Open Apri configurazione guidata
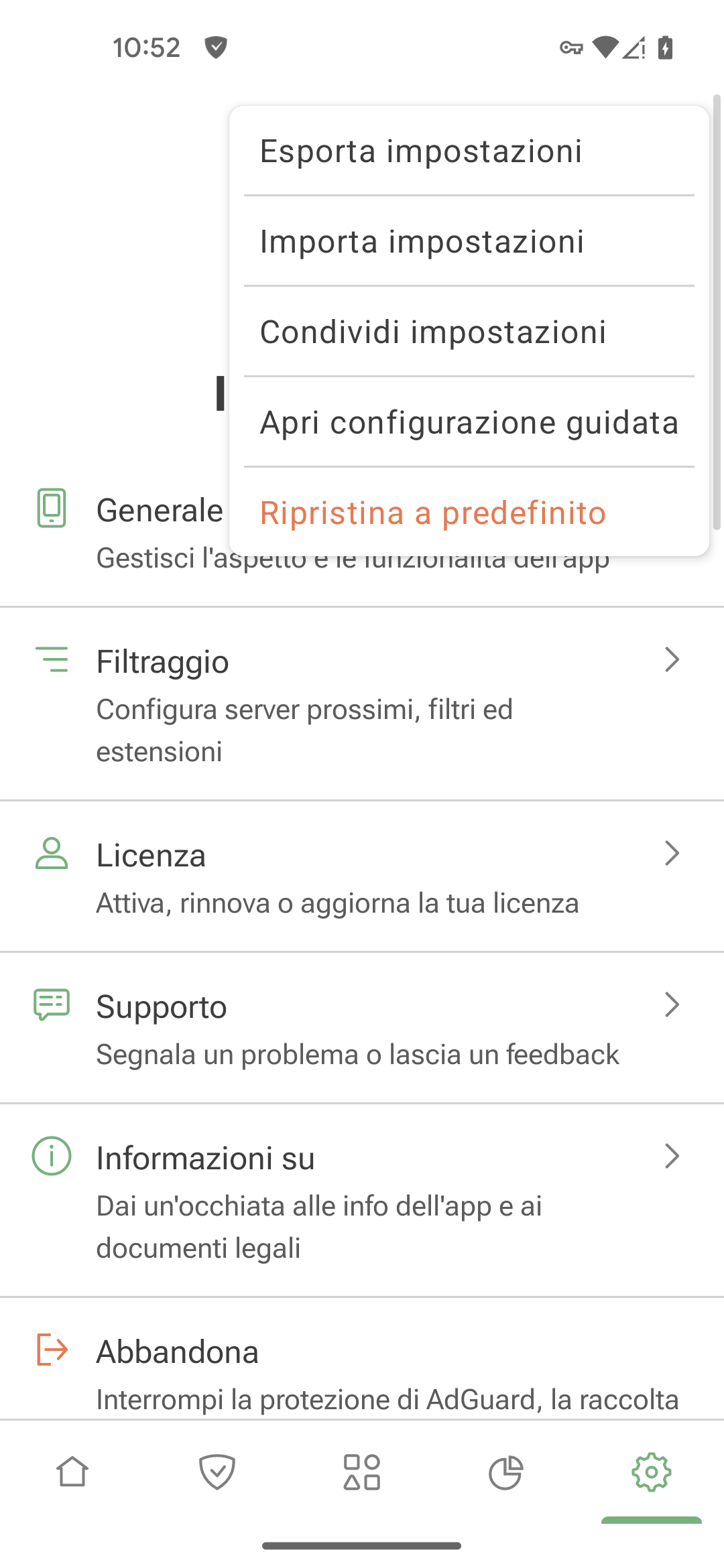The width and height of the screenshot is (724, 1568). (469, 423)
